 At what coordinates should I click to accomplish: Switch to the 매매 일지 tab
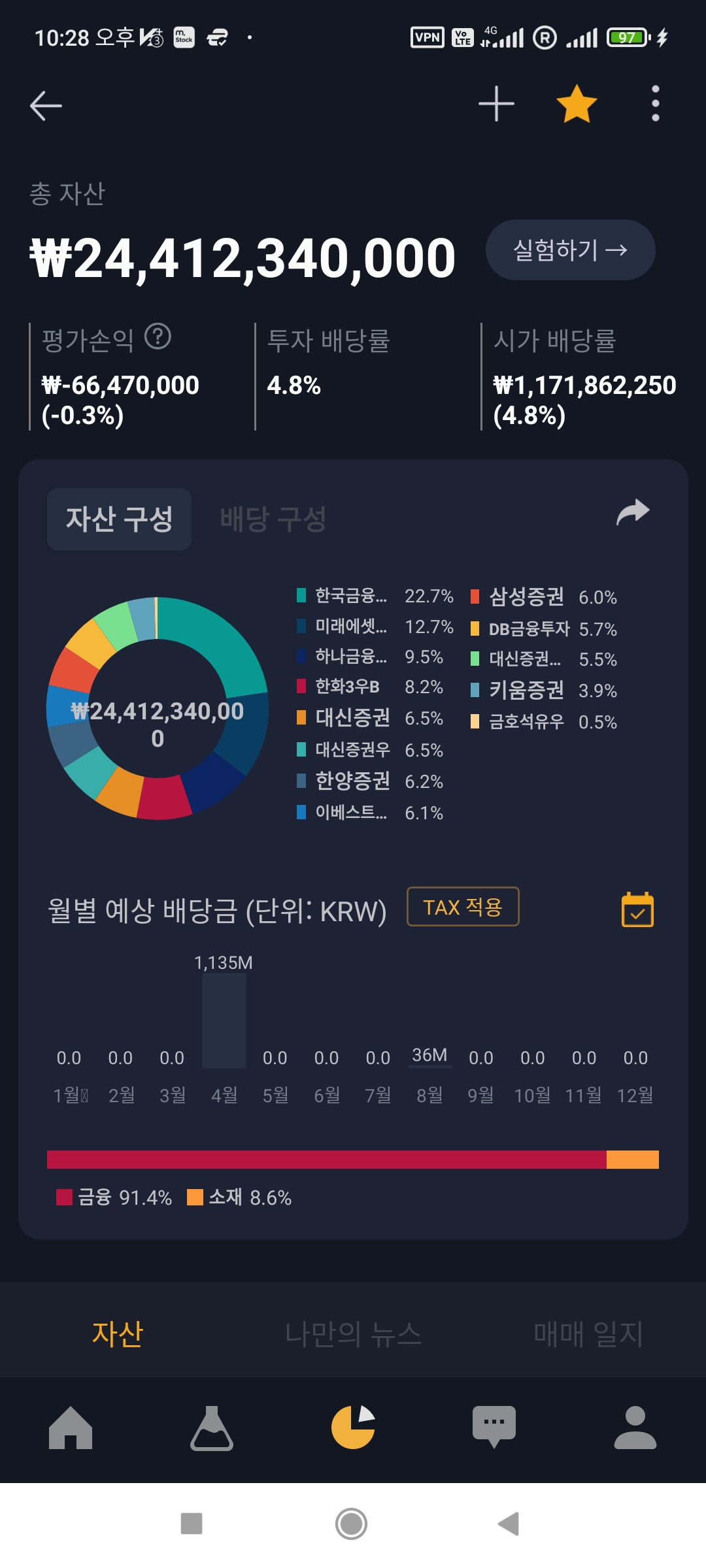tap(588, 1333)
